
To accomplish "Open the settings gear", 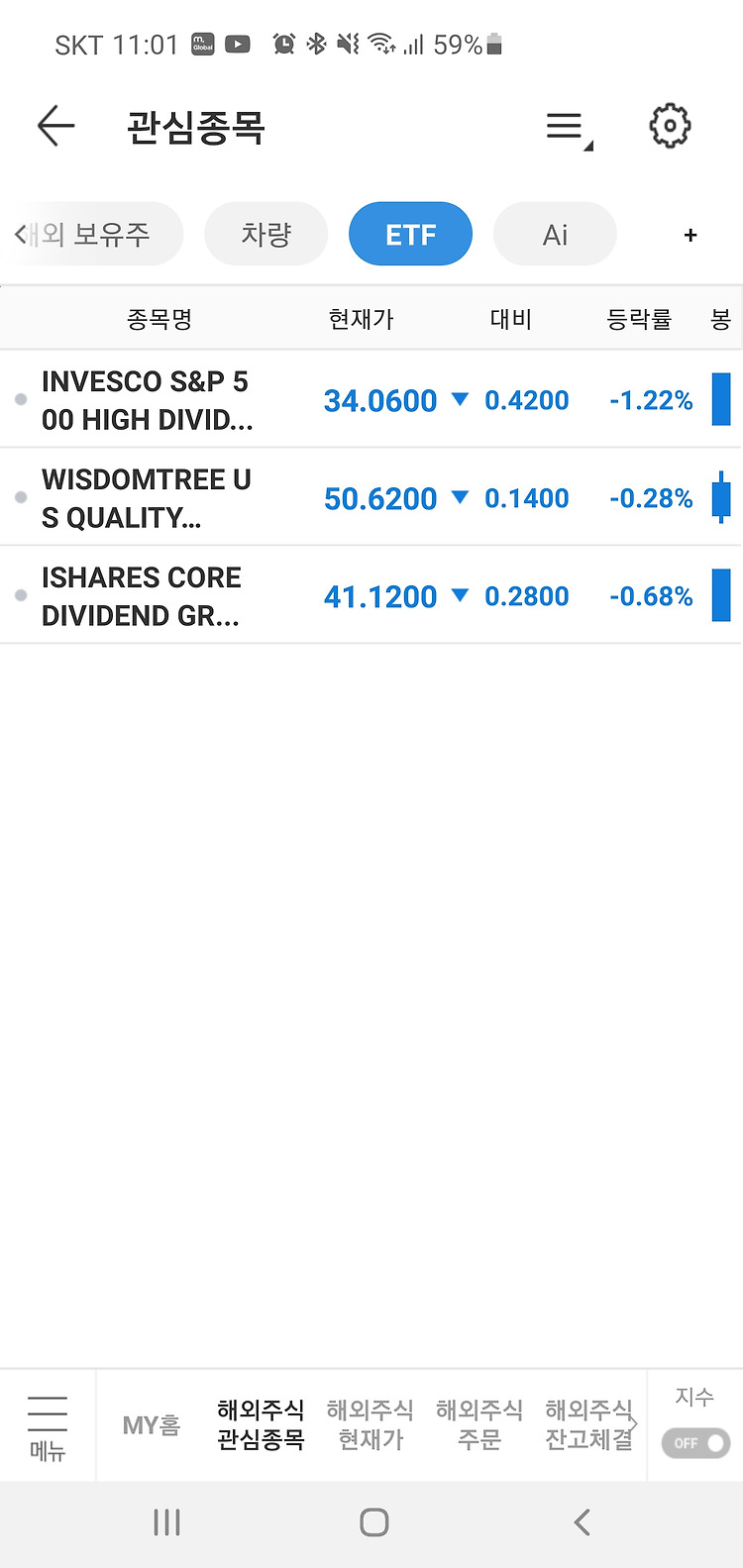I will [670, 127].
